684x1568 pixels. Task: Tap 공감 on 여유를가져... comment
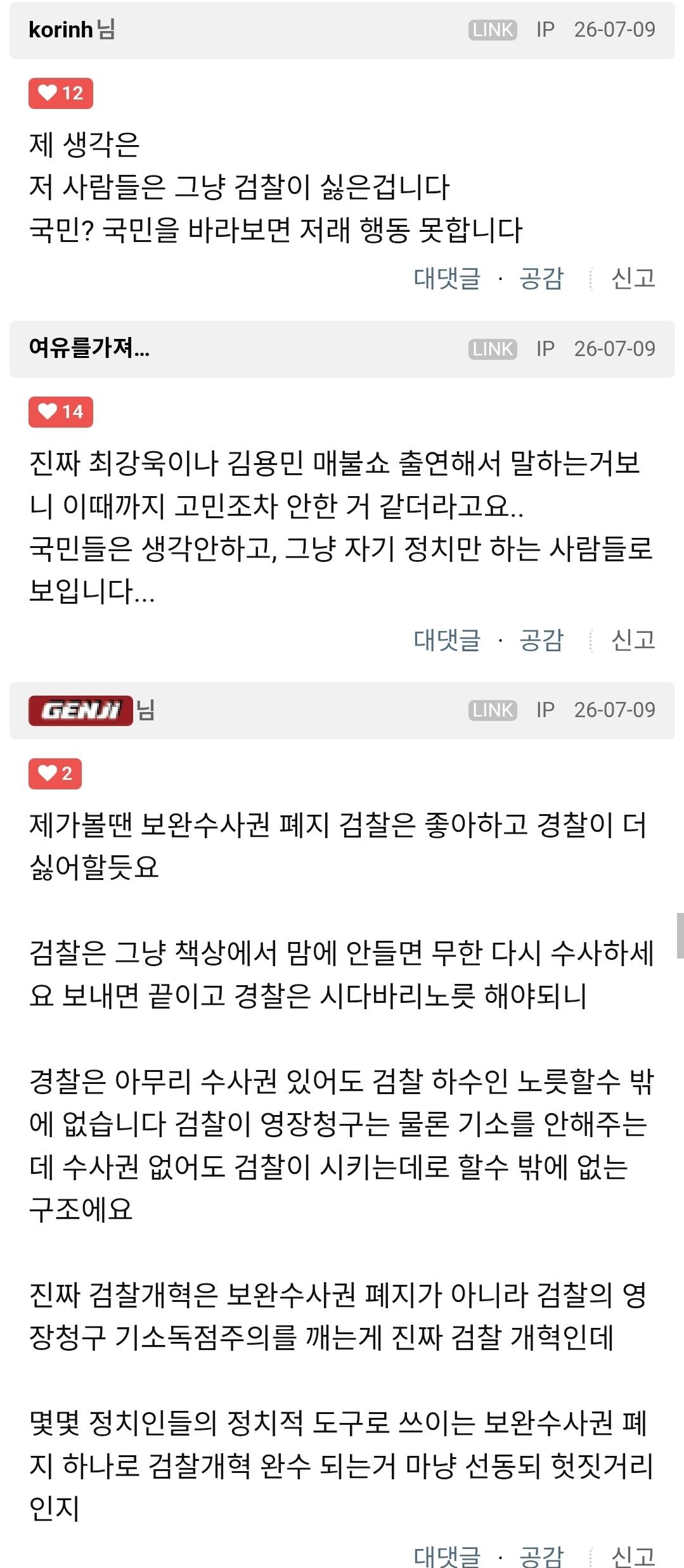tap(541, 640)
